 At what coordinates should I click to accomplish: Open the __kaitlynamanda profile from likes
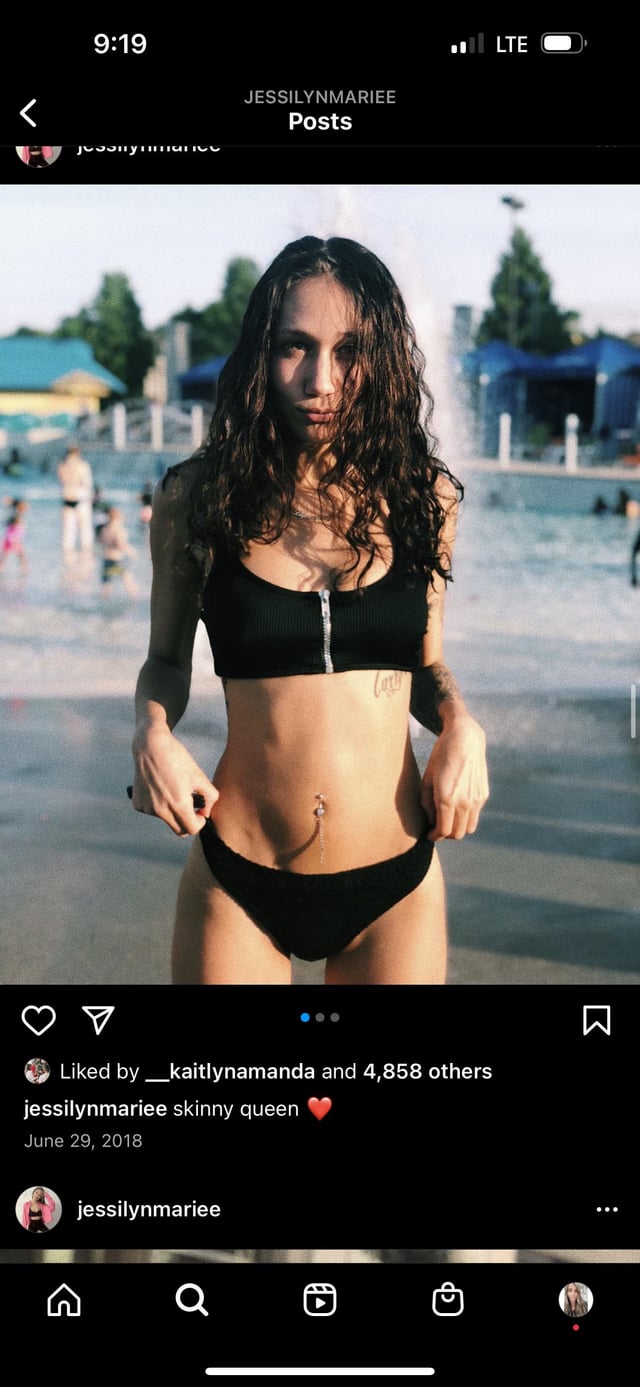point(229,1072)
